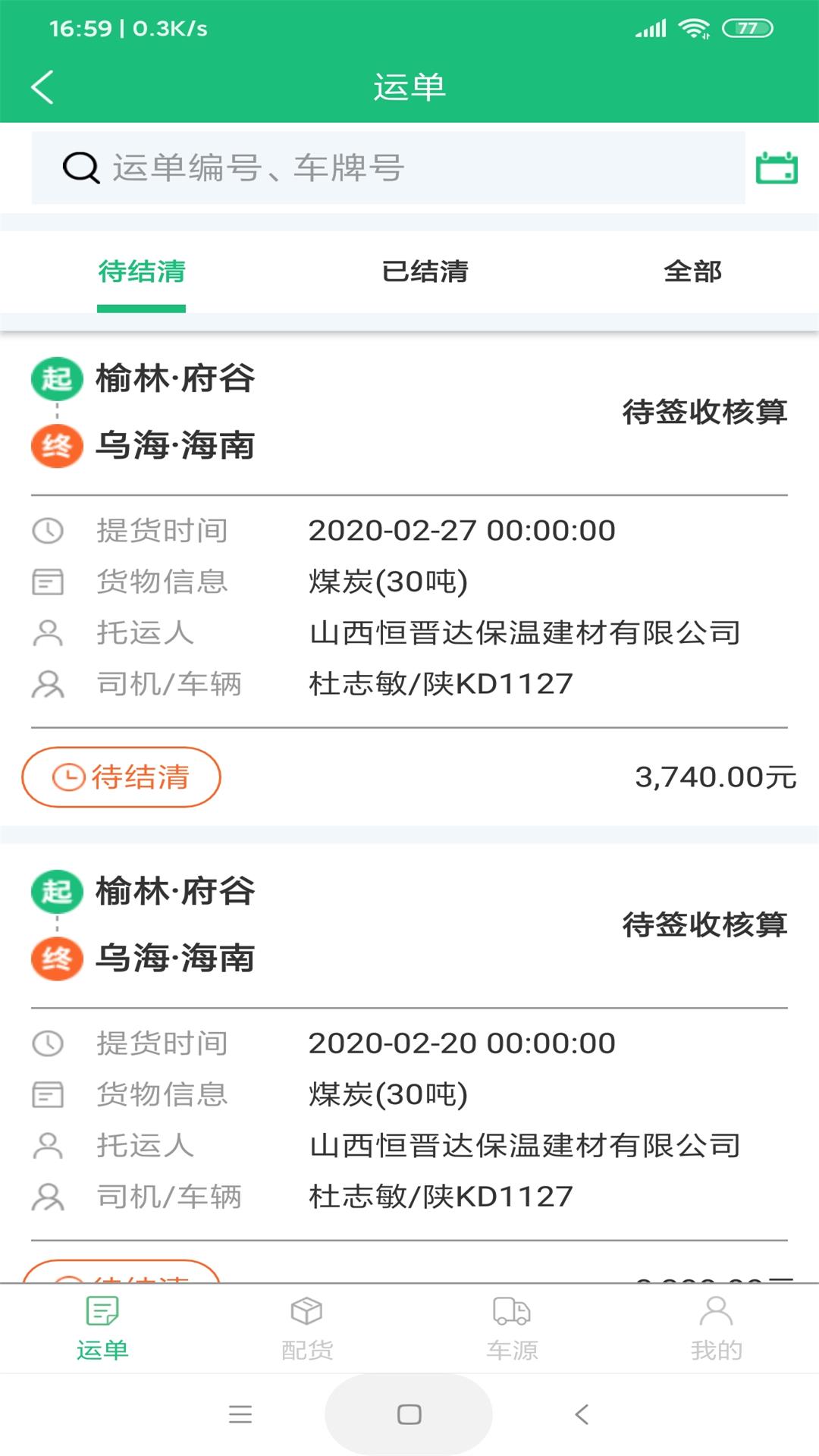
Task: Go to the 车源 bottom tab
Action: (512, 1329)
